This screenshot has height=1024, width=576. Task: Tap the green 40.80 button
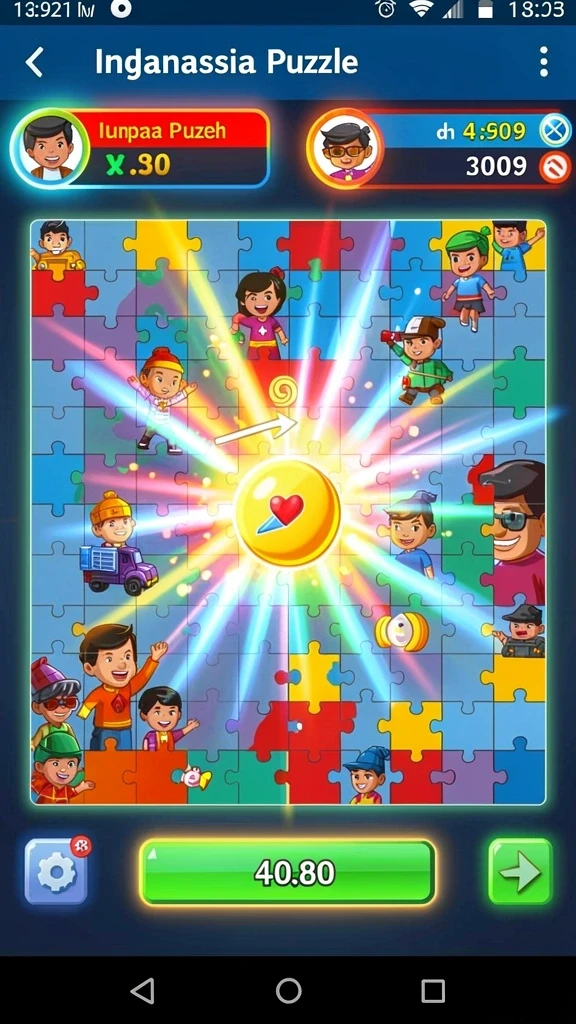287,872
